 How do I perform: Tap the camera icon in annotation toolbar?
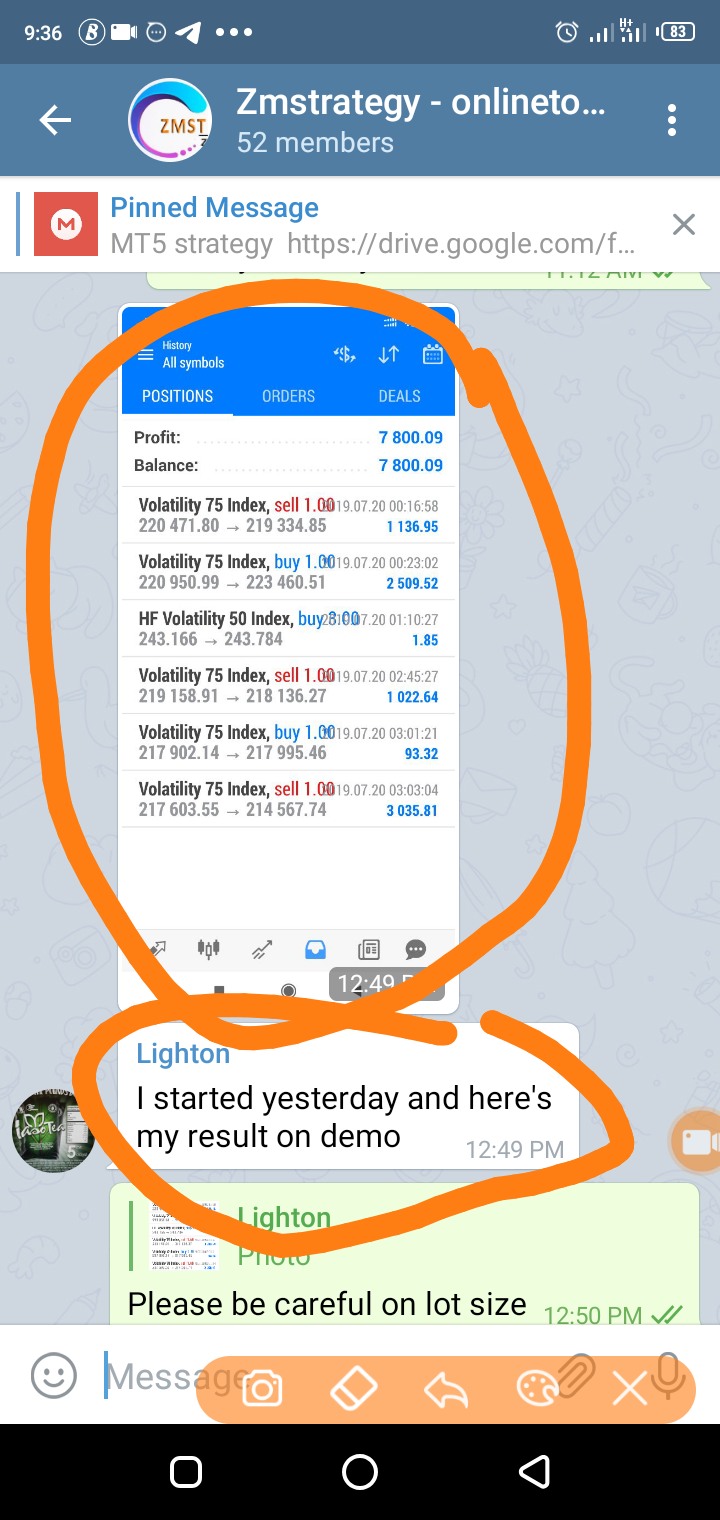(262, 1389)
